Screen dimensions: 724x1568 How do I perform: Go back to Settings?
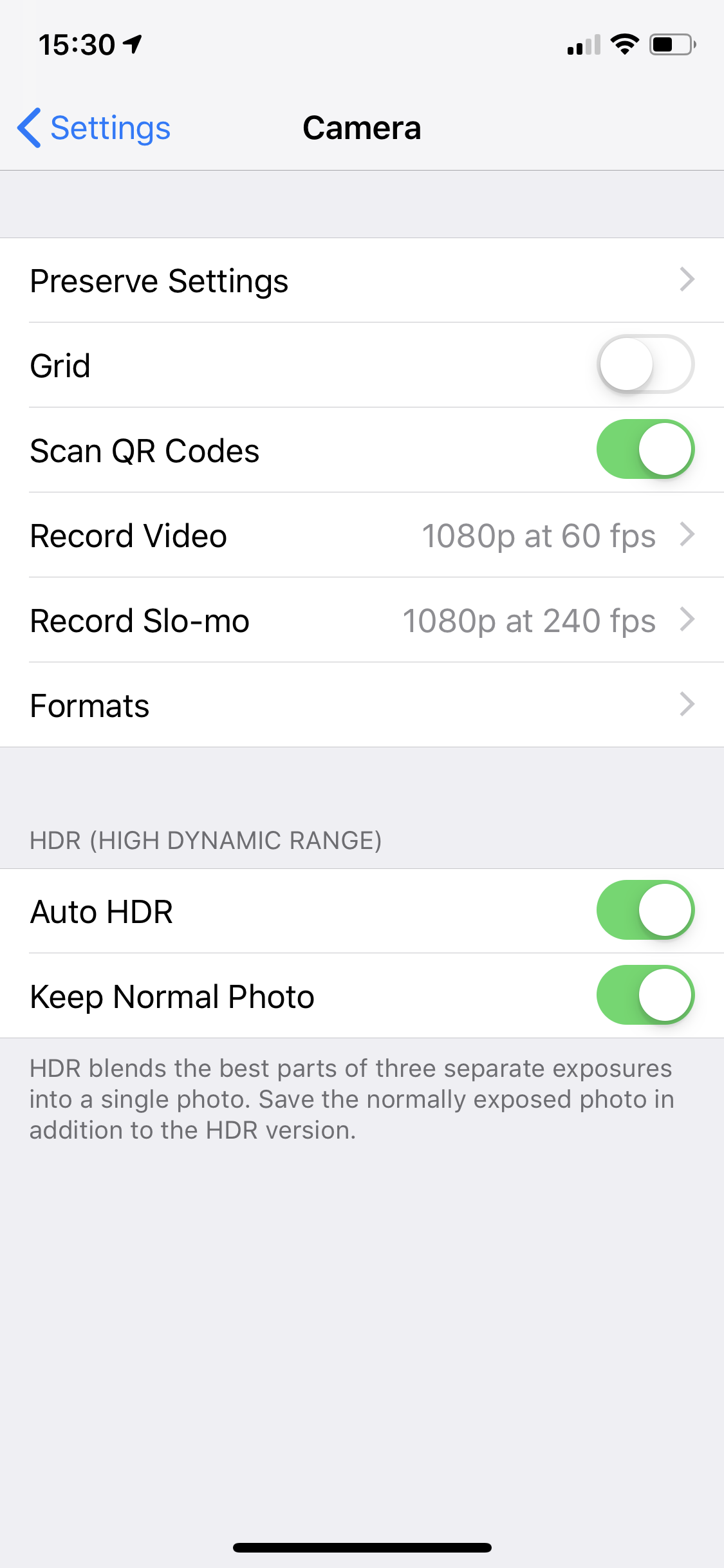click(x=94, y=127)
